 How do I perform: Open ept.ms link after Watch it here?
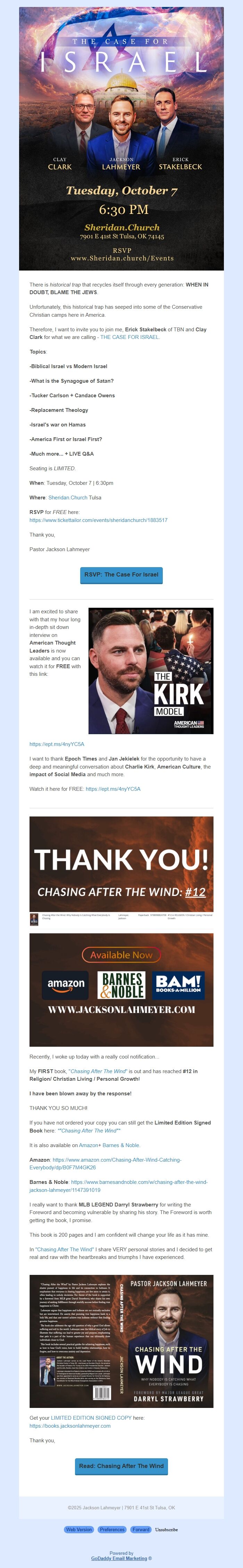[x=113, y=789]
